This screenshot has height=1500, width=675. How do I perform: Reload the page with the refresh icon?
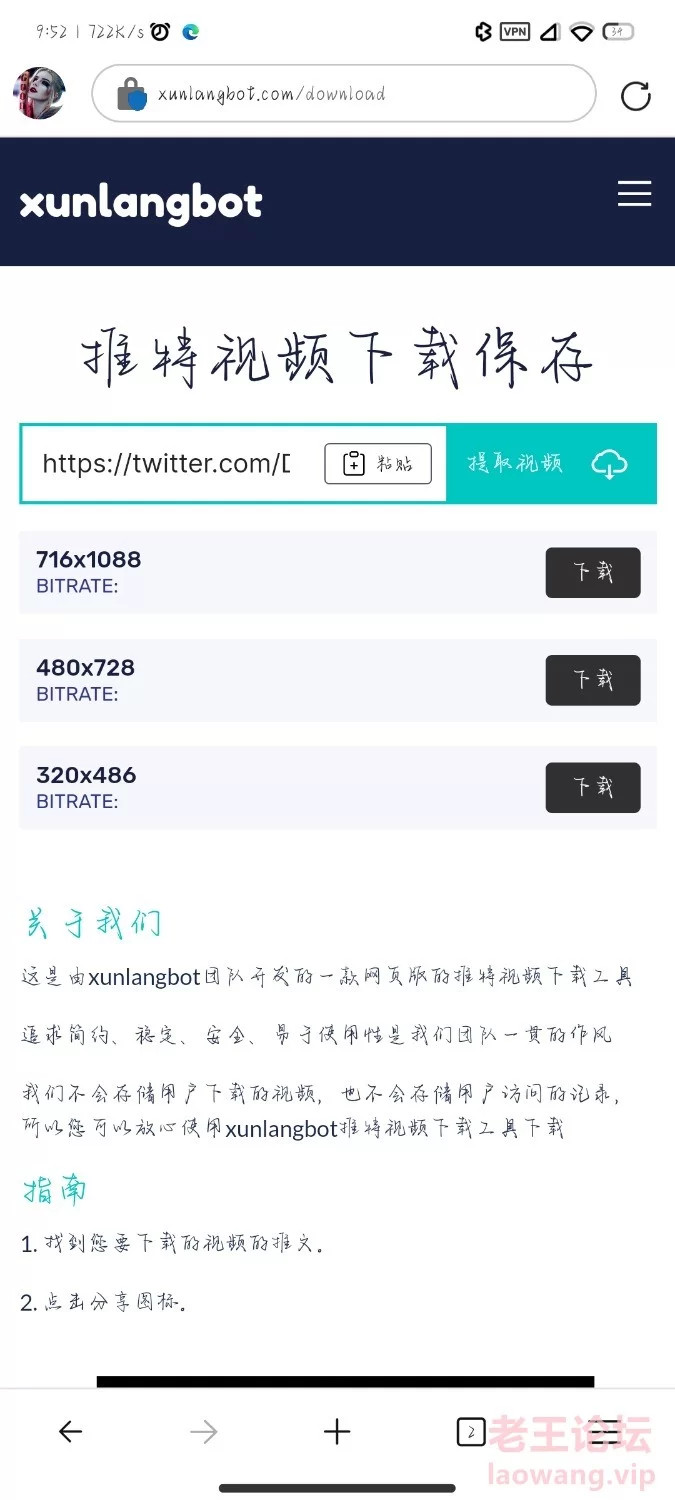pyautogui.click(x=636, y=96)
